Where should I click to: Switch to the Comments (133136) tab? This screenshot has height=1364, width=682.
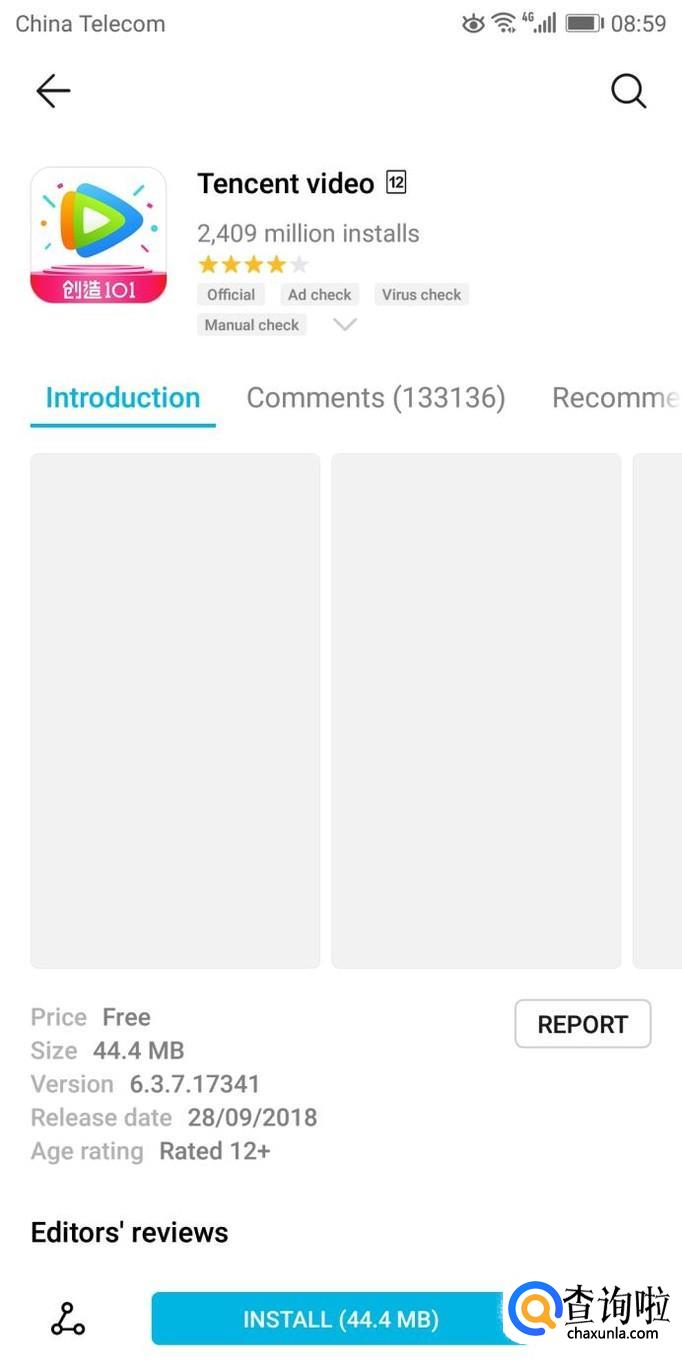pos(376,398)
